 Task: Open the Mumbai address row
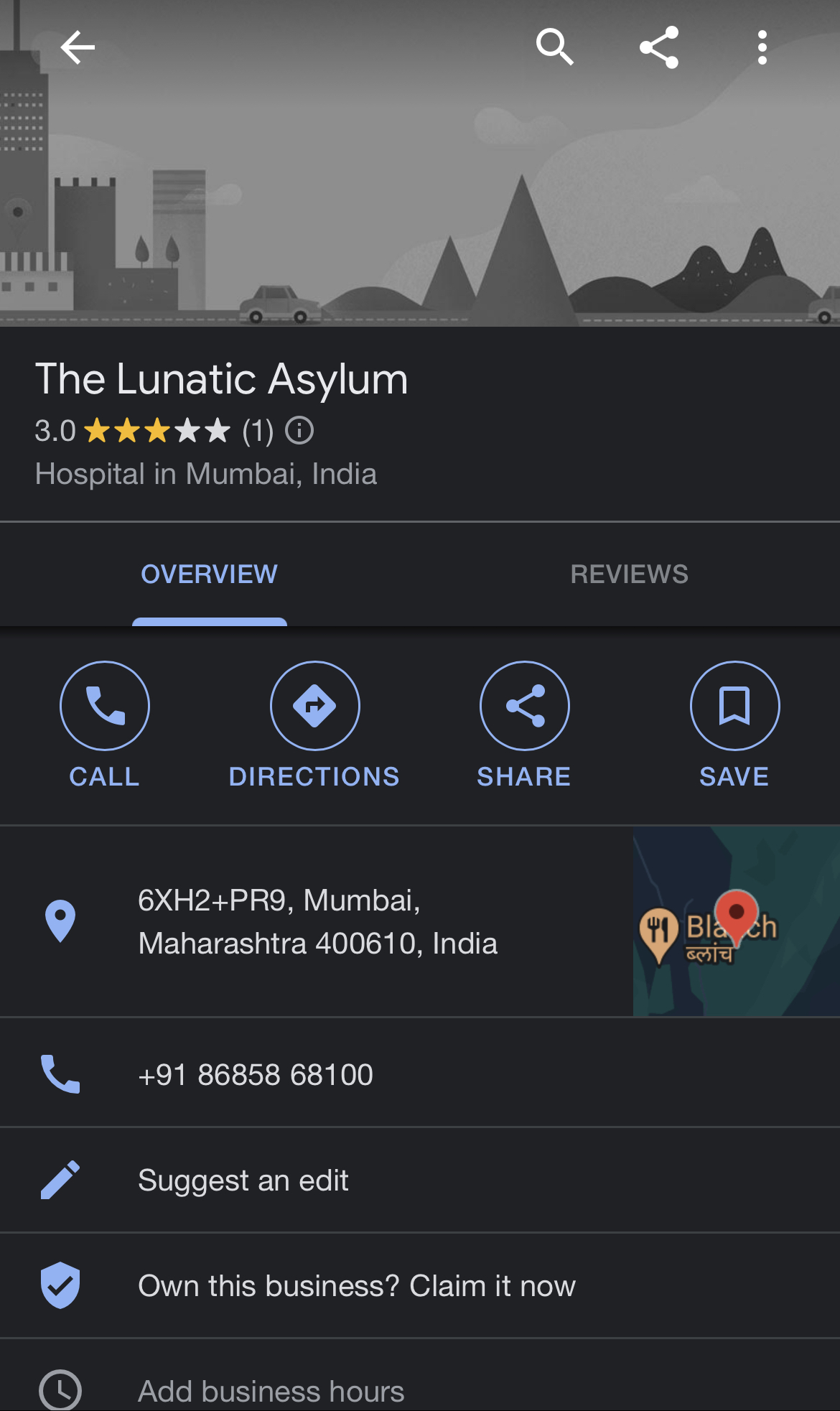pos(317,921)
